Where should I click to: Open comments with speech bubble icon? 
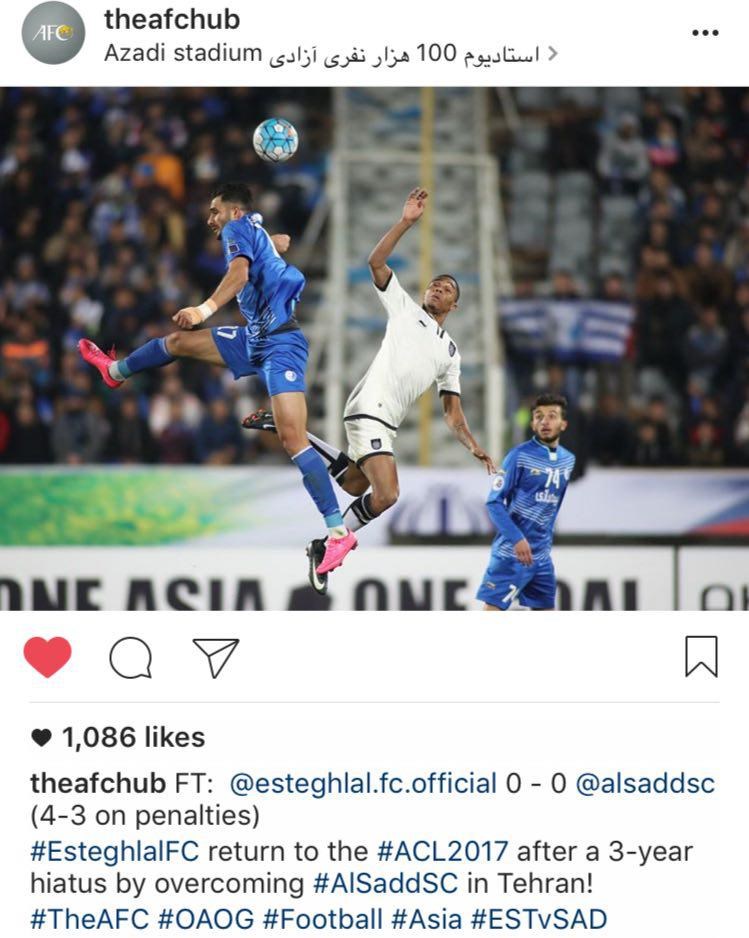131,658
